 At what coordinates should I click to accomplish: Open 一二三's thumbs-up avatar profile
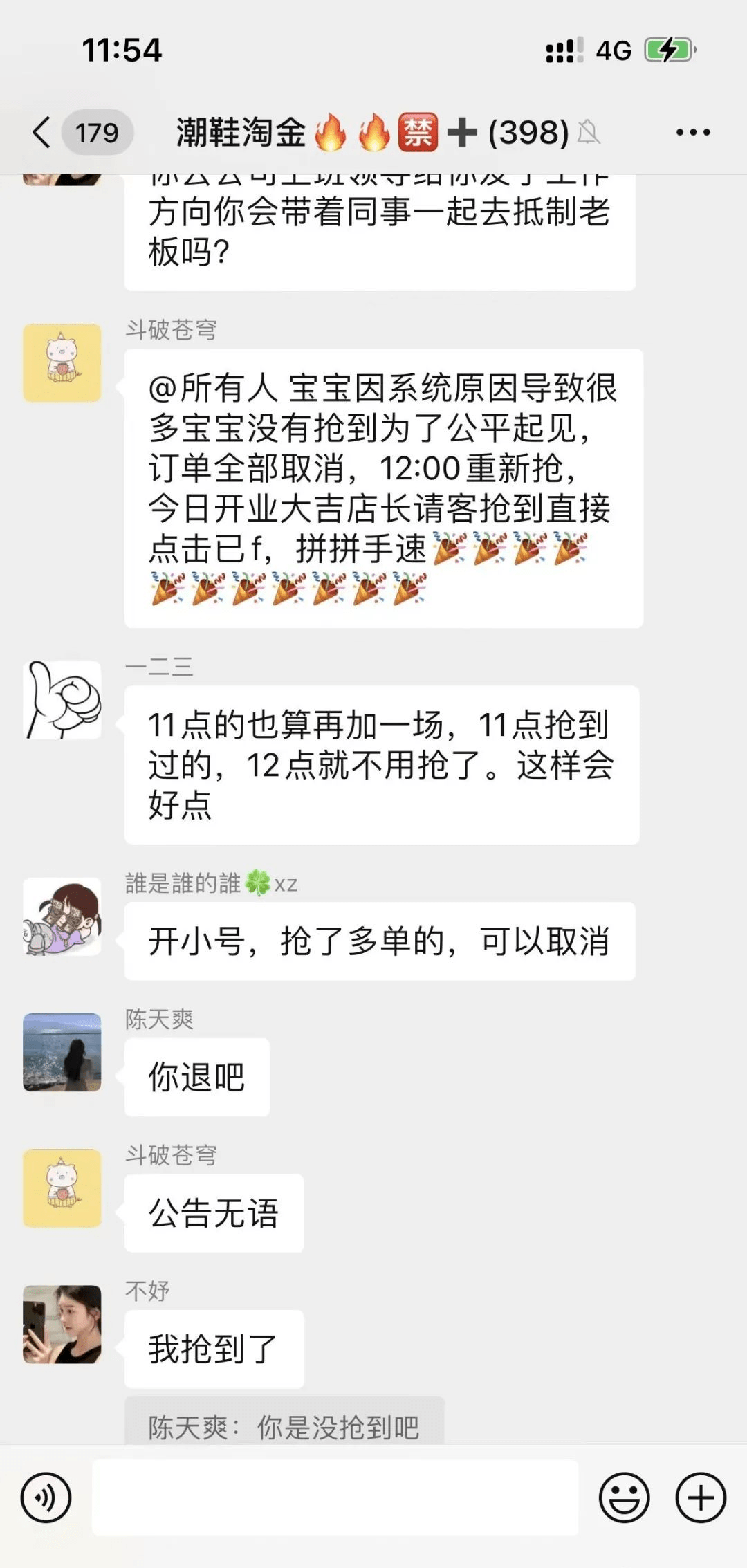[x=62, y=699]
